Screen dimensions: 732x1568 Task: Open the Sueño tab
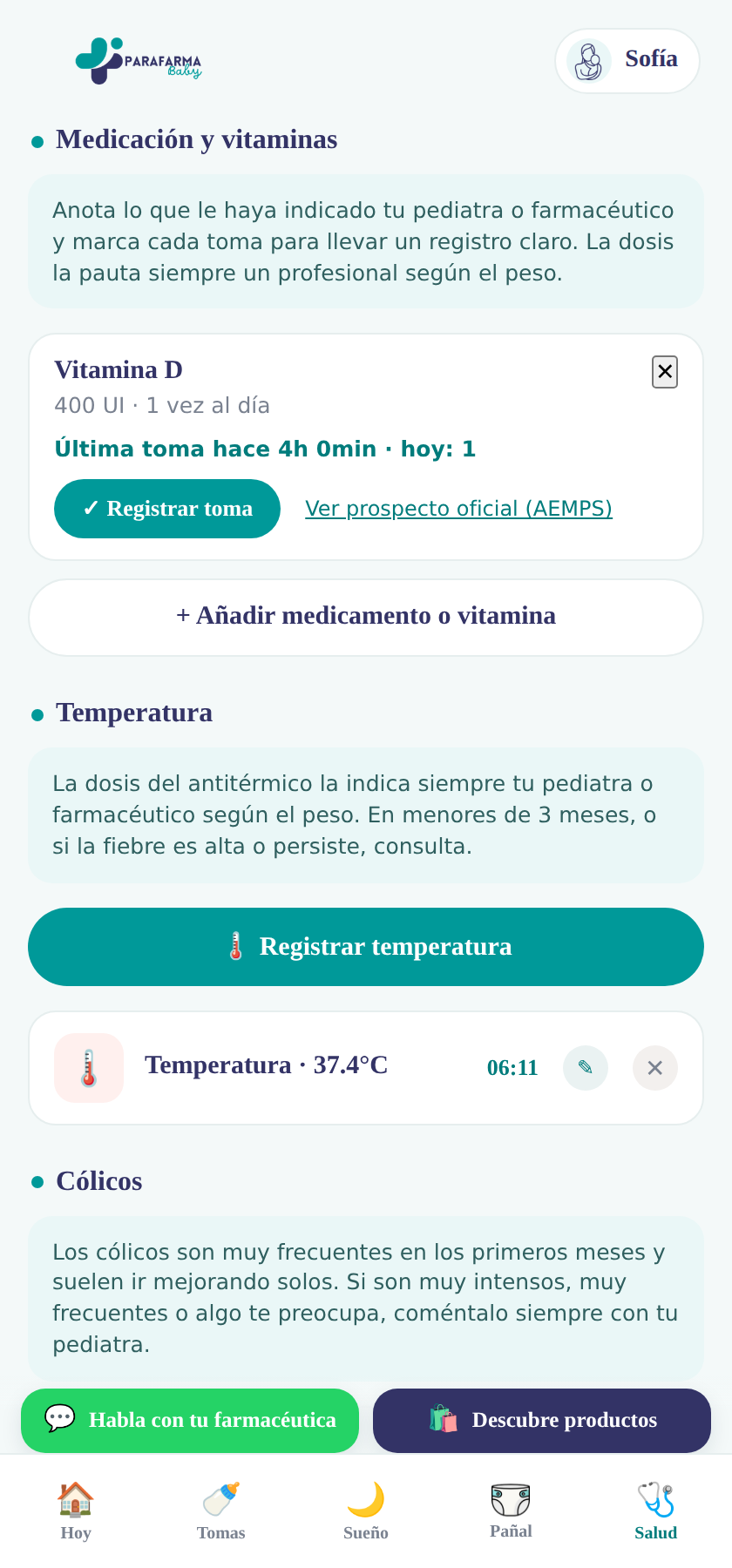[366, 1511]
